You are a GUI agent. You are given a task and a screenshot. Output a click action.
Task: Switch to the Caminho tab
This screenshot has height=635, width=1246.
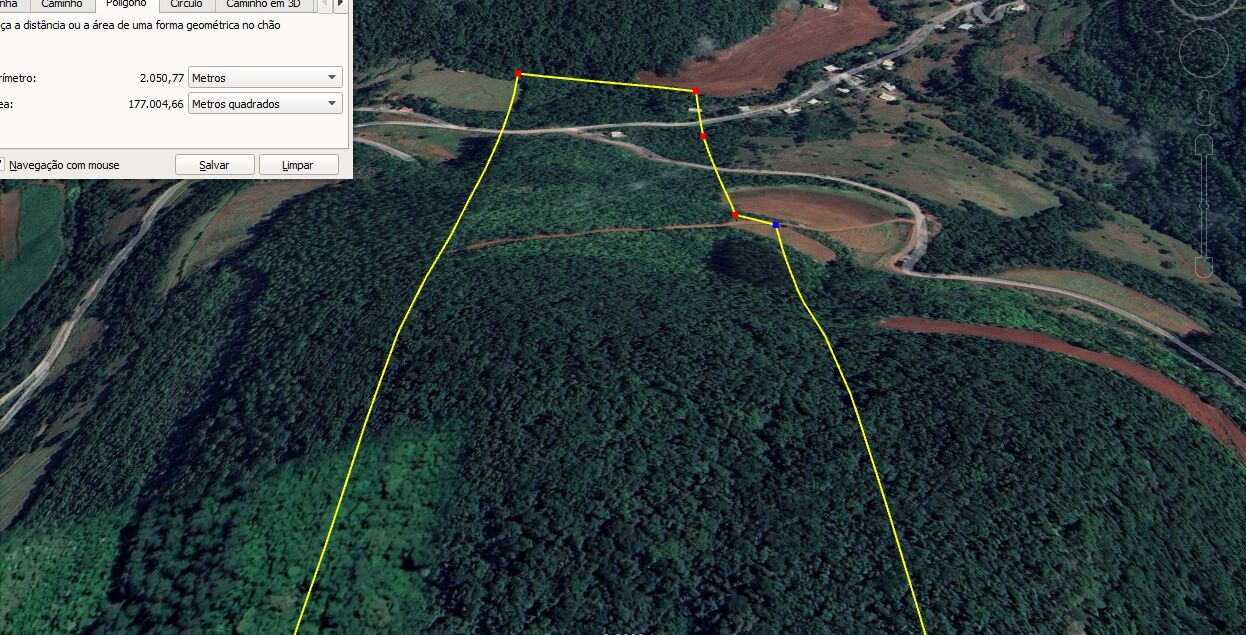coord(61,4)
